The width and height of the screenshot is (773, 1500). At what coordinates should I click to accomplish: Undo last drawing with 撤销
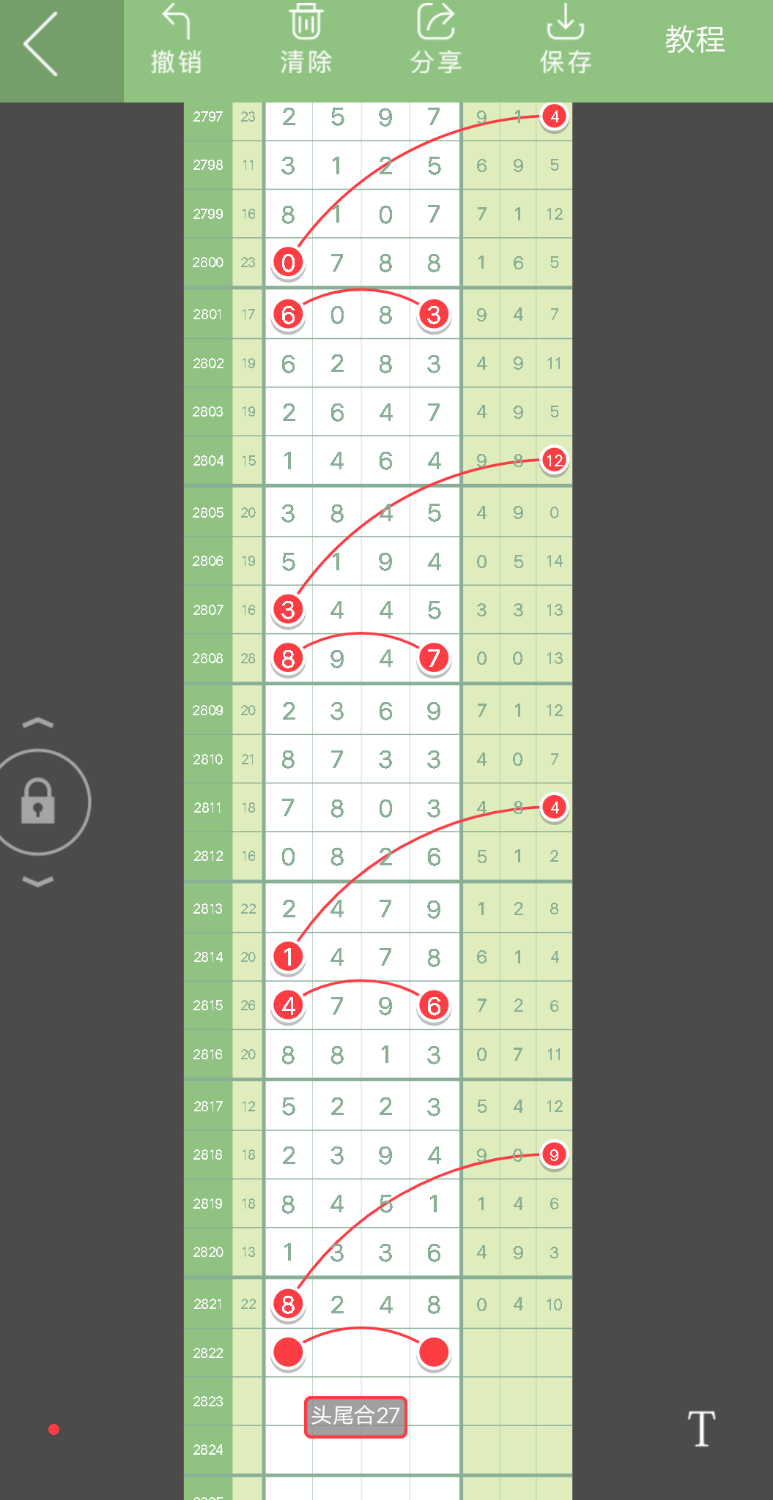point(176,42)
